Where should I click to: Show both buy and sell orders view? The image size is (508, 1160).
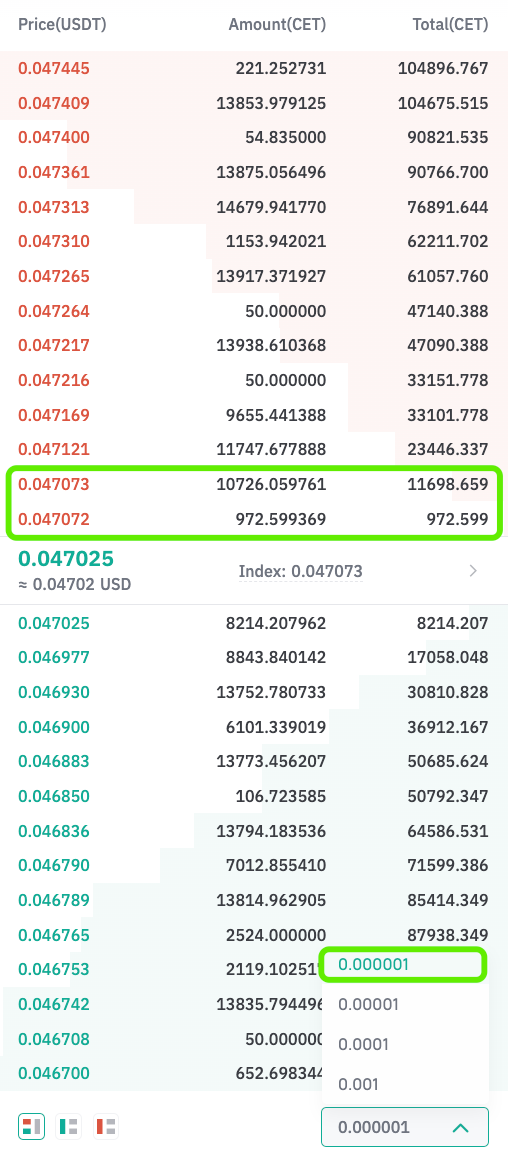[x=31, y=1127]
